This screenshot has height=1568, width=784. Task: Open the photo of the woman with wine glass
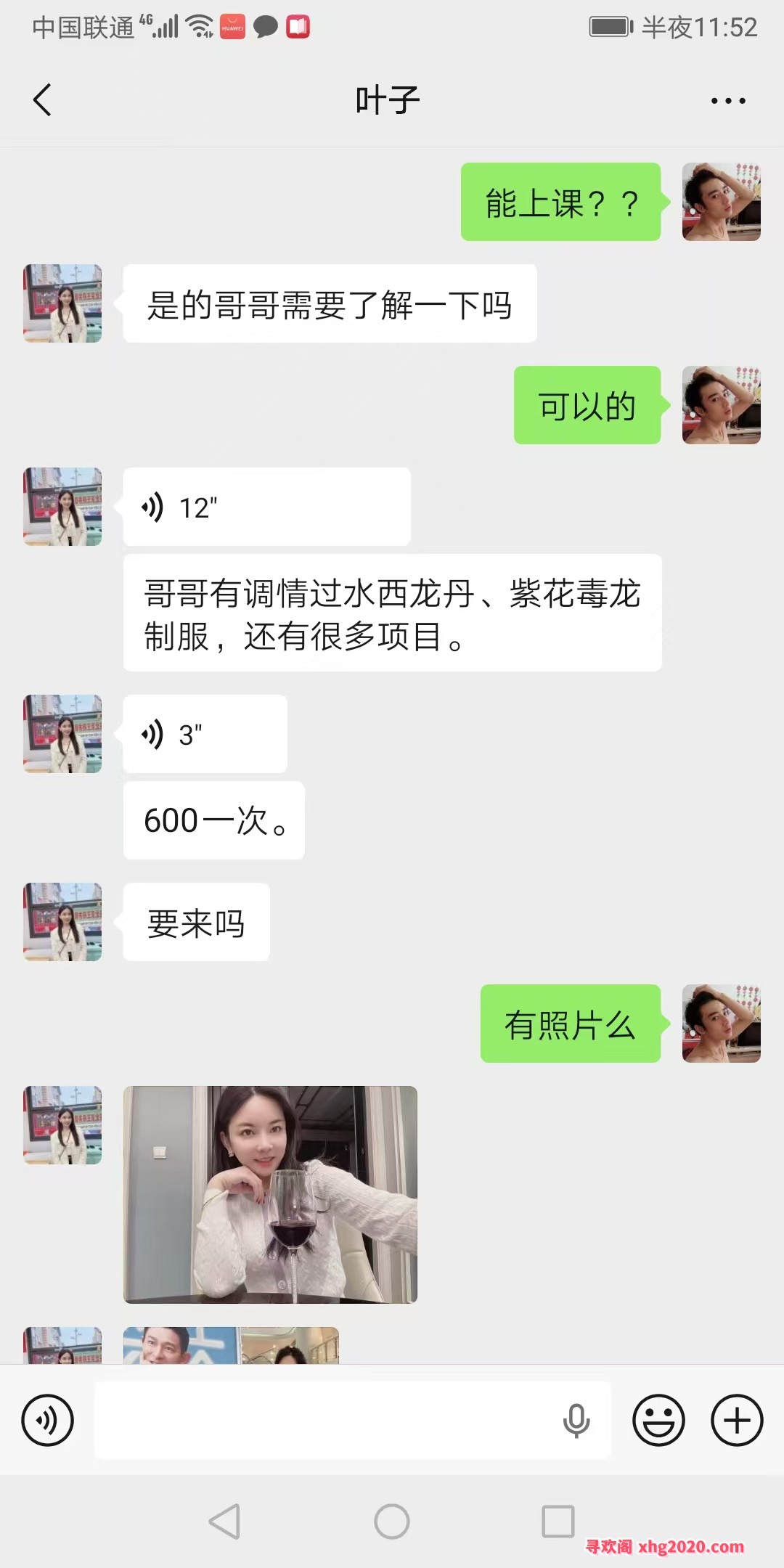pos(270,1194)
